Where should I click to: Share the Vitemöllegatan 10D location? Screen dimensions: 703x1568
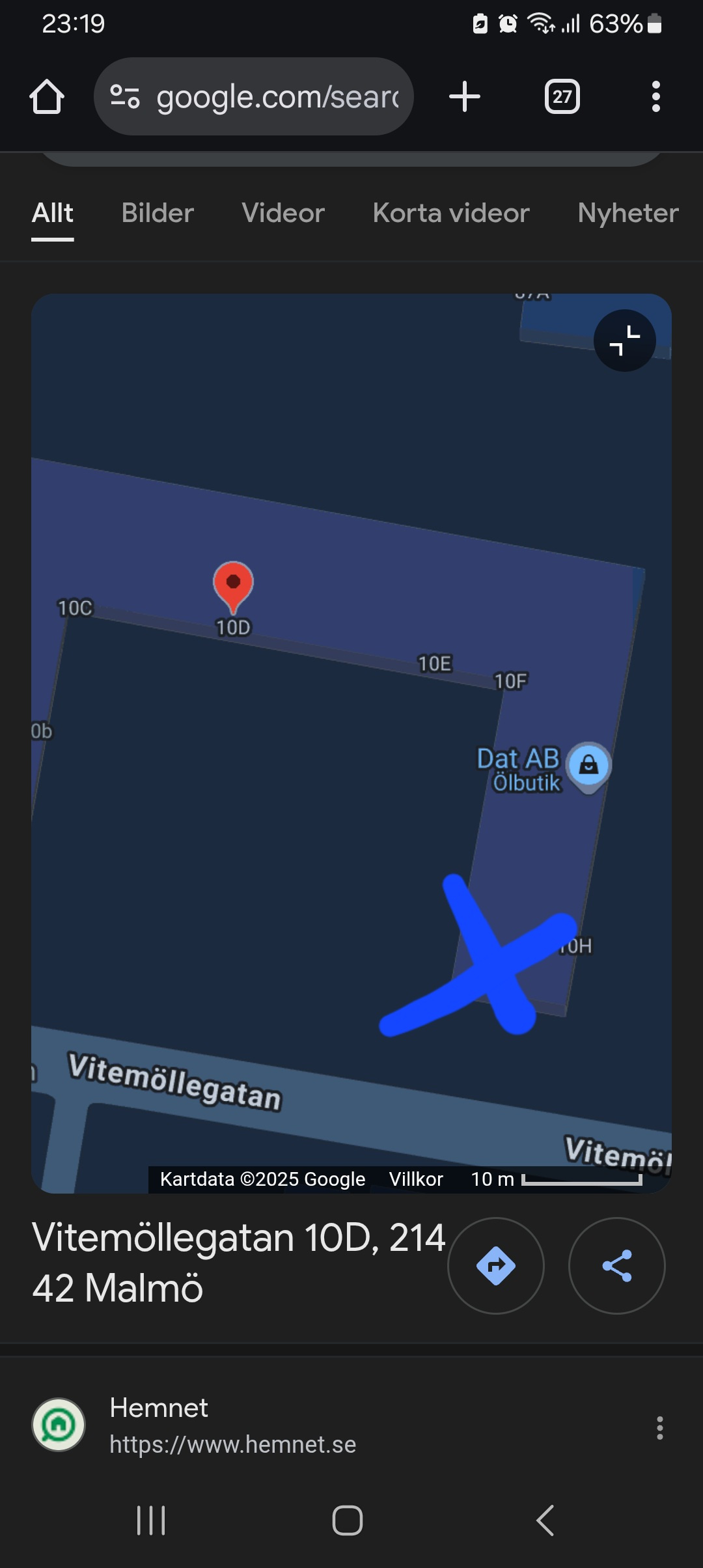click(616, 1265)
